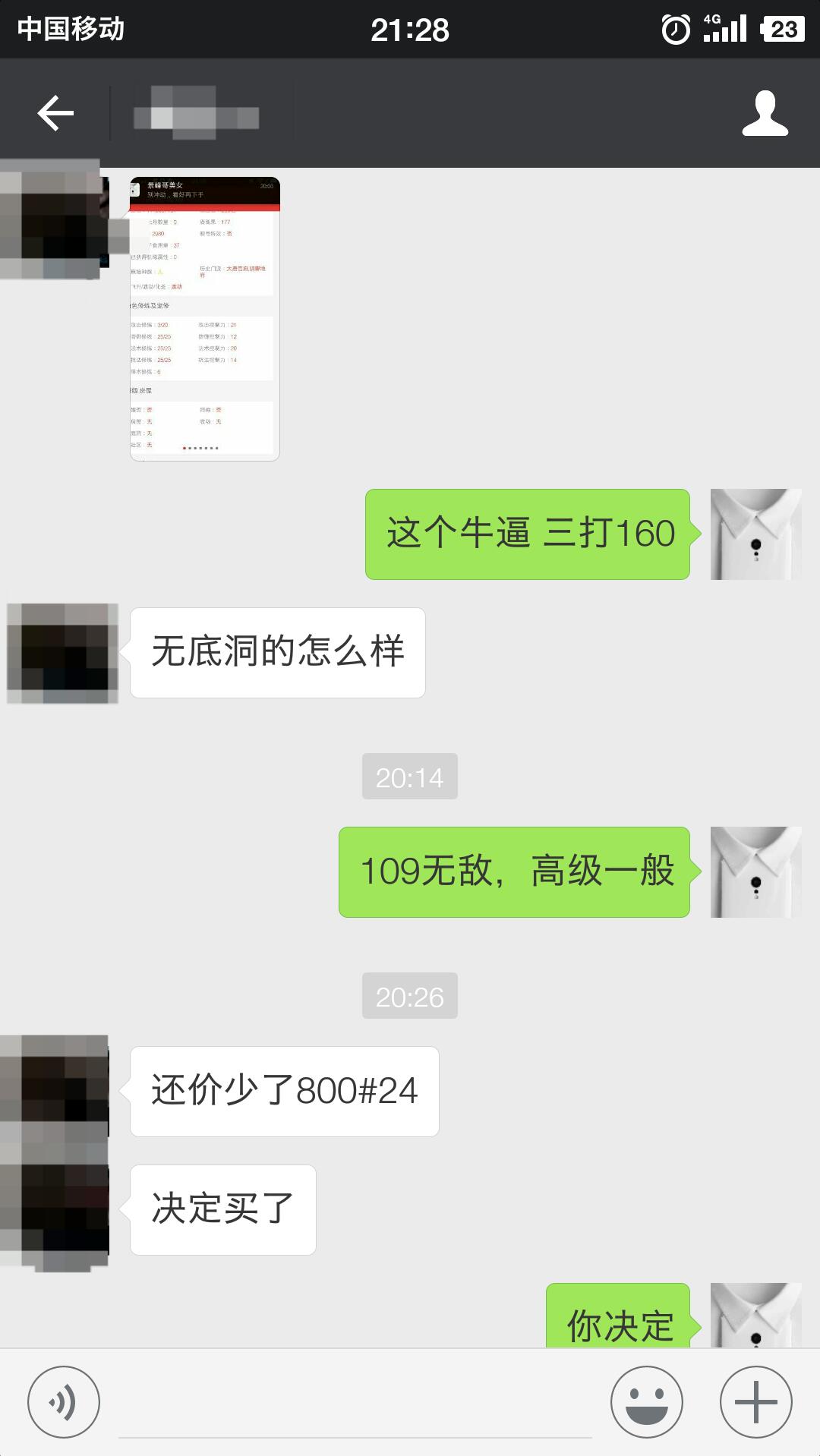Open the plus attachment menu
820x1456 pixels.
[x=755, y=1401]
